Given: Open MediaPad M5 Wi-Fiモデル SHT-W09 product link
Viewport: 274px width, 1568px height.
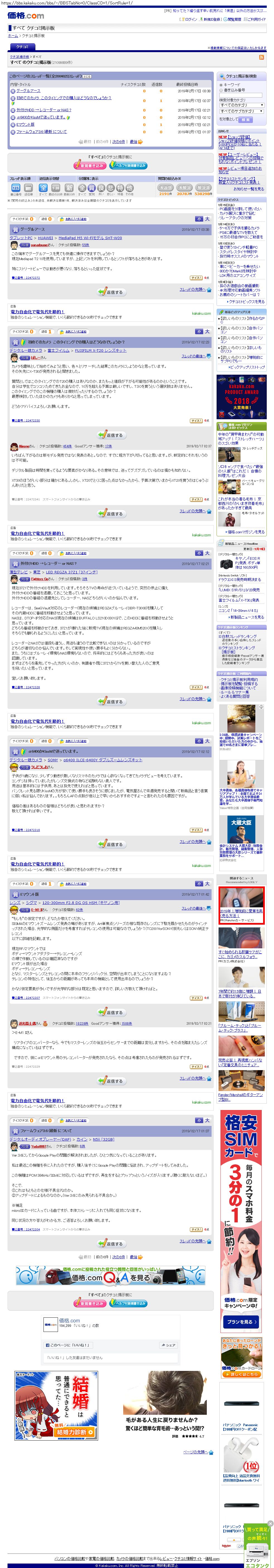Looking at the screenshot, I should 89,238.
